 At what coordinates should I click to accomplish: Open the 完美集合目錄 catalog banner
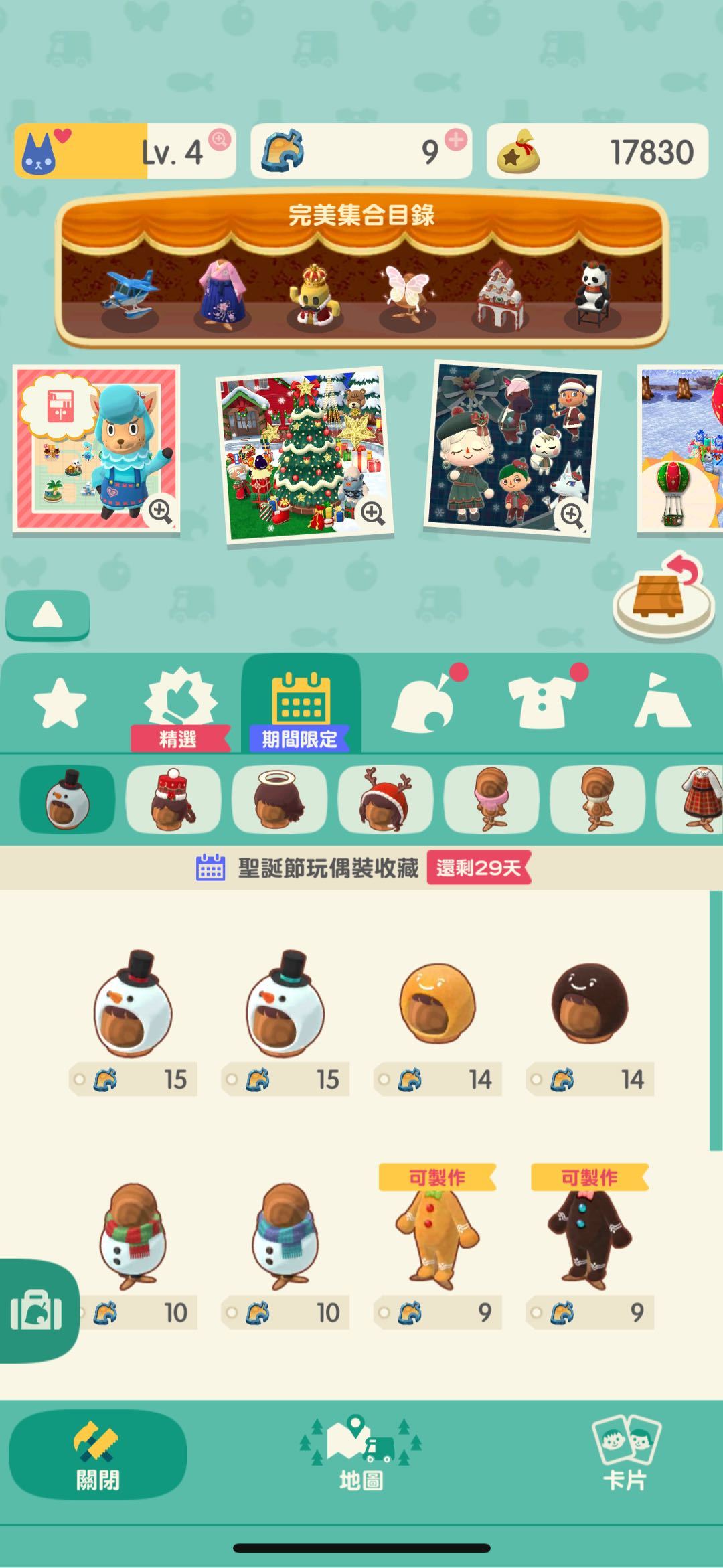[361, 268]
